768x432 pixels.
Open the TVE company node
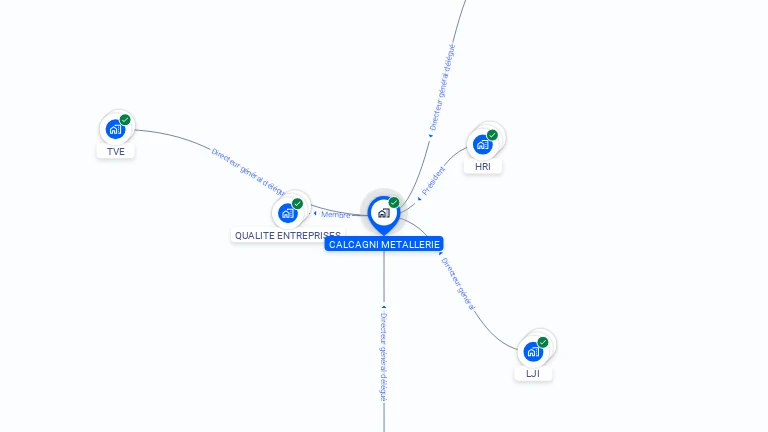116,129
